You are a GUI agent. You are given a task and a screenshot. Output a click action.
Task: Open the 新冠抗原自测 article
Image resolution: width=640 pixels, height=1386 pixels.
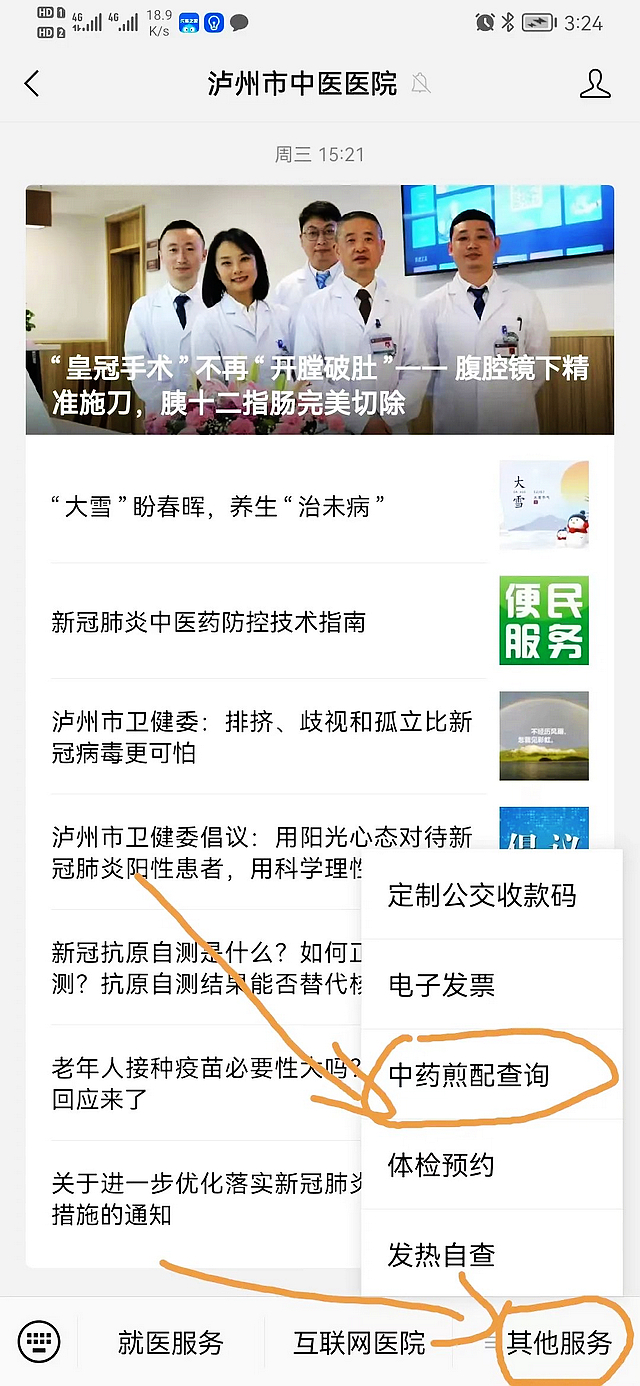[x=200, y=968]
